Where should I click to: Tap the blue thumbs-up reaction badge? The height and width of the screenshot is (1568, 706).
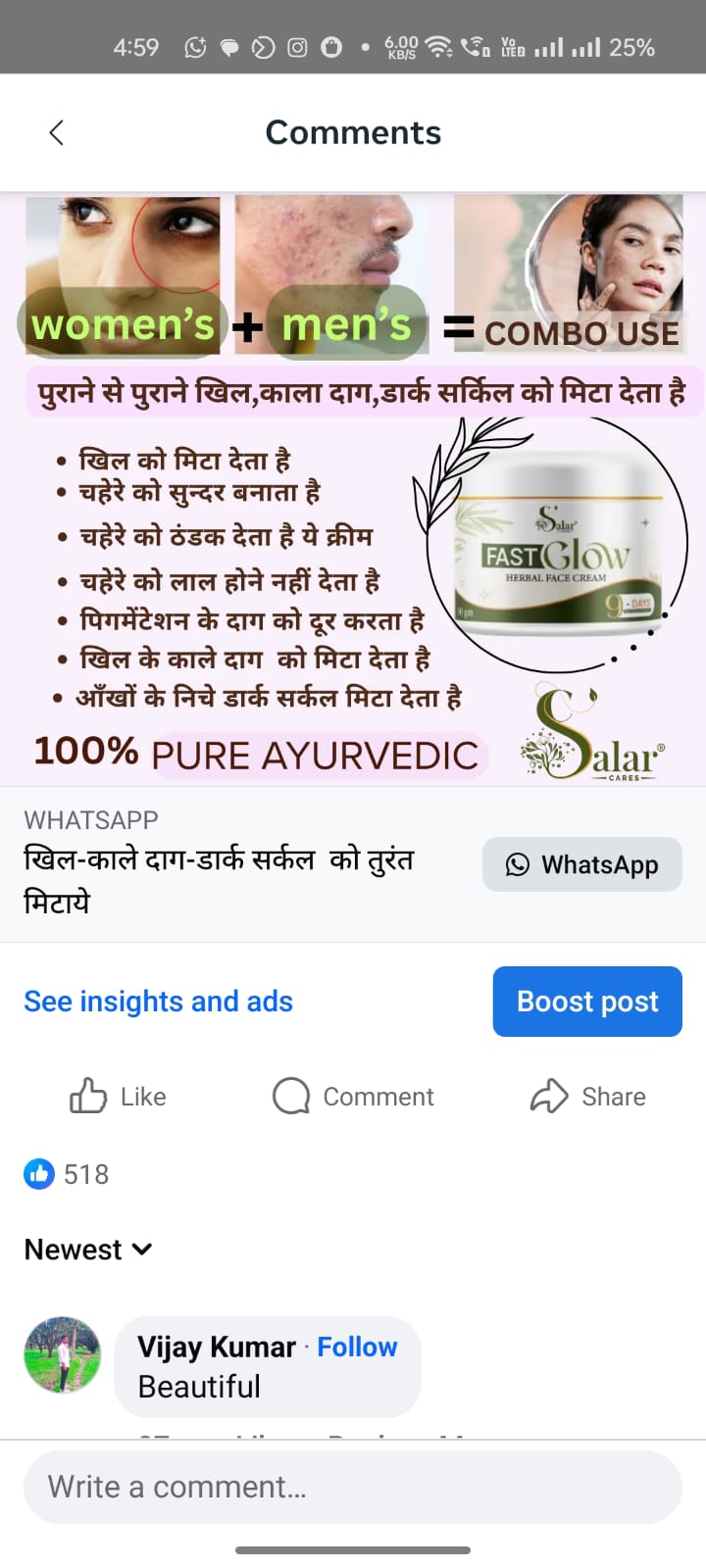point(38,1173)
